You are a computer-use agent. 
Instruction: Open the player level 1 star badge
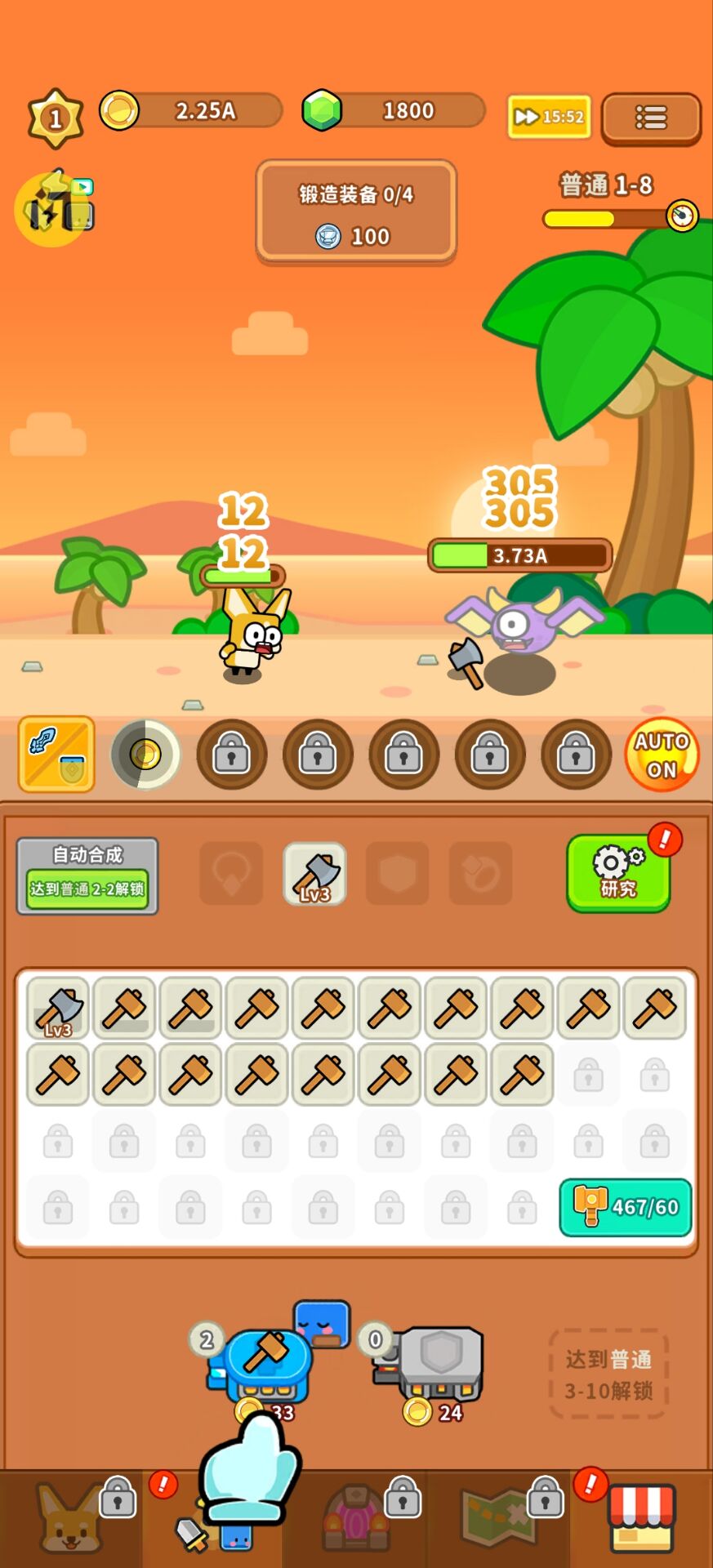pyautogui.click(x=56, y=119)
